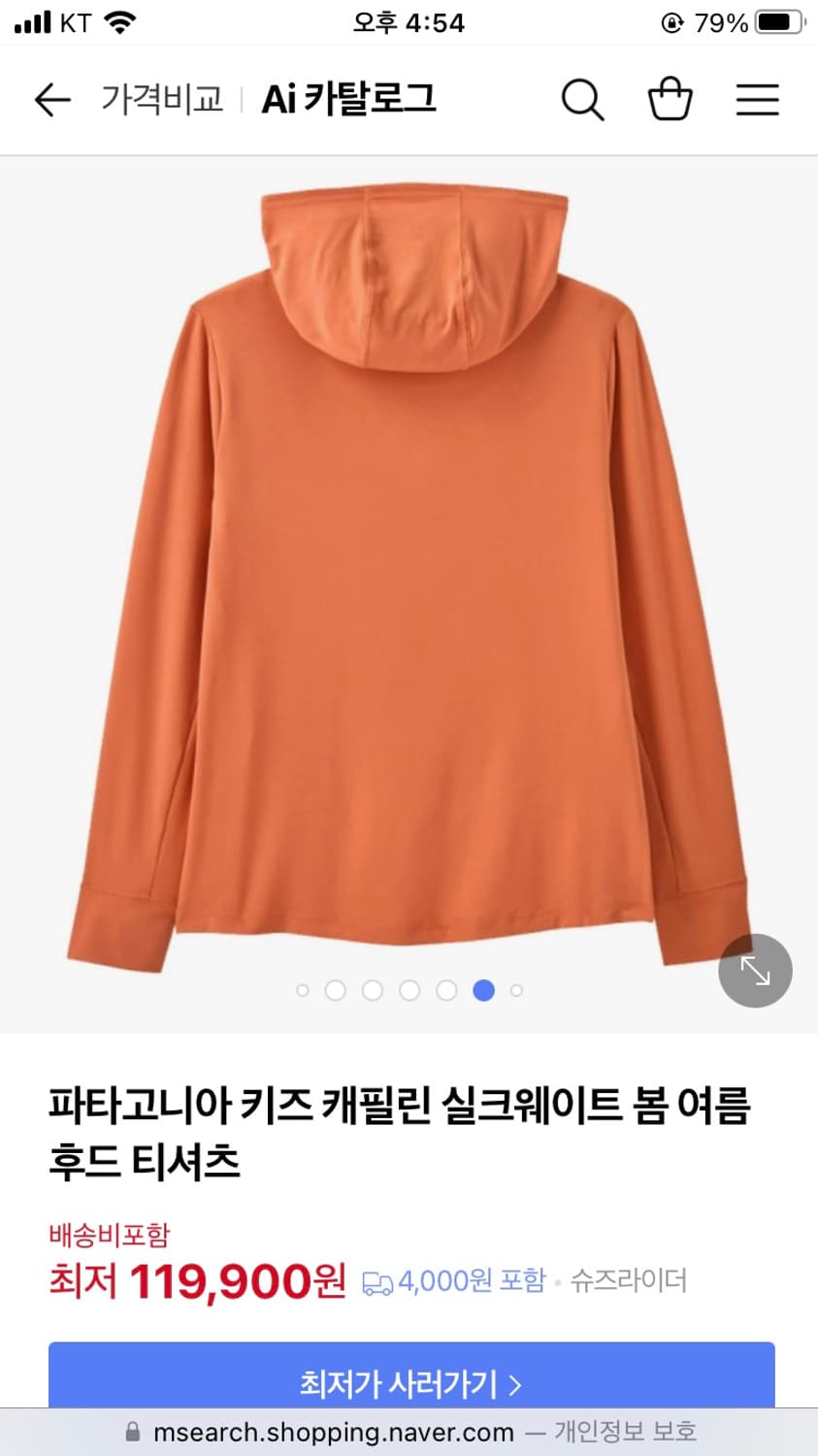Image resolution: width=818 pixels, height=1456 pixels.
Task: Select the currently active blue carousel dot
Action: [483, 990]
